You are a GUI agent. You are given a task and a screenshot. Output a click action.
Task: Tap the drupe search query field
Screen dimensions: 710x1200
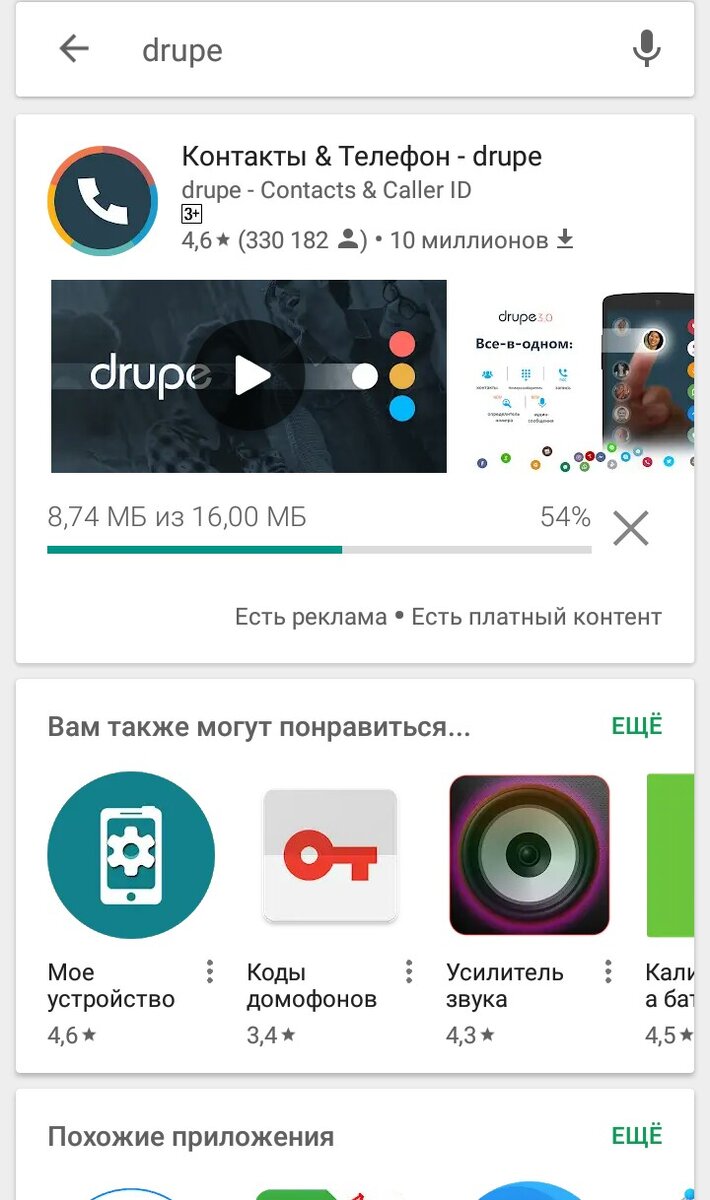tap(370, 49)
